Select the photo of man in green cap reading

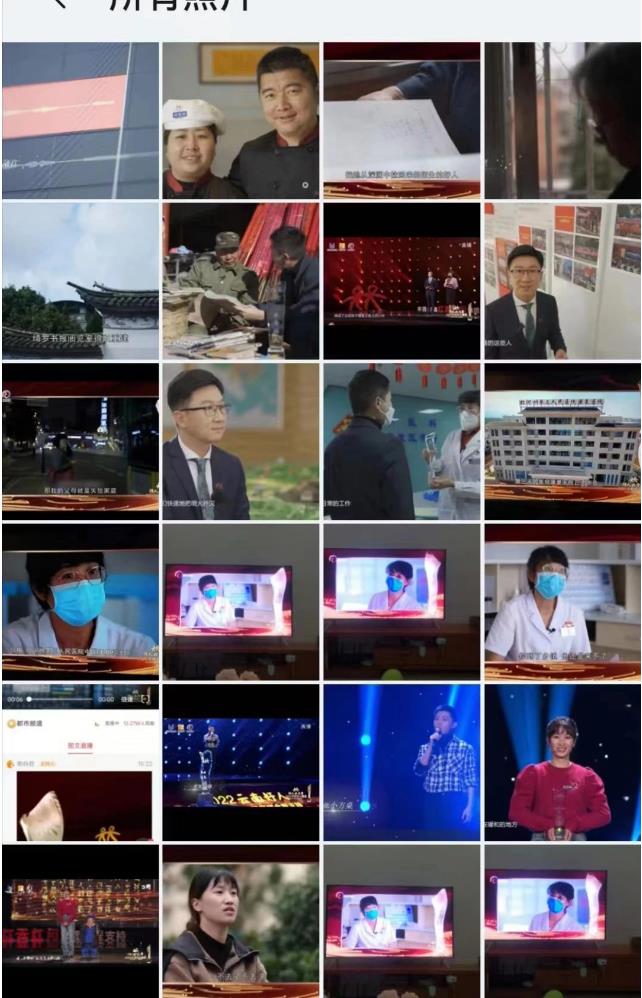(x=241, y=280)
